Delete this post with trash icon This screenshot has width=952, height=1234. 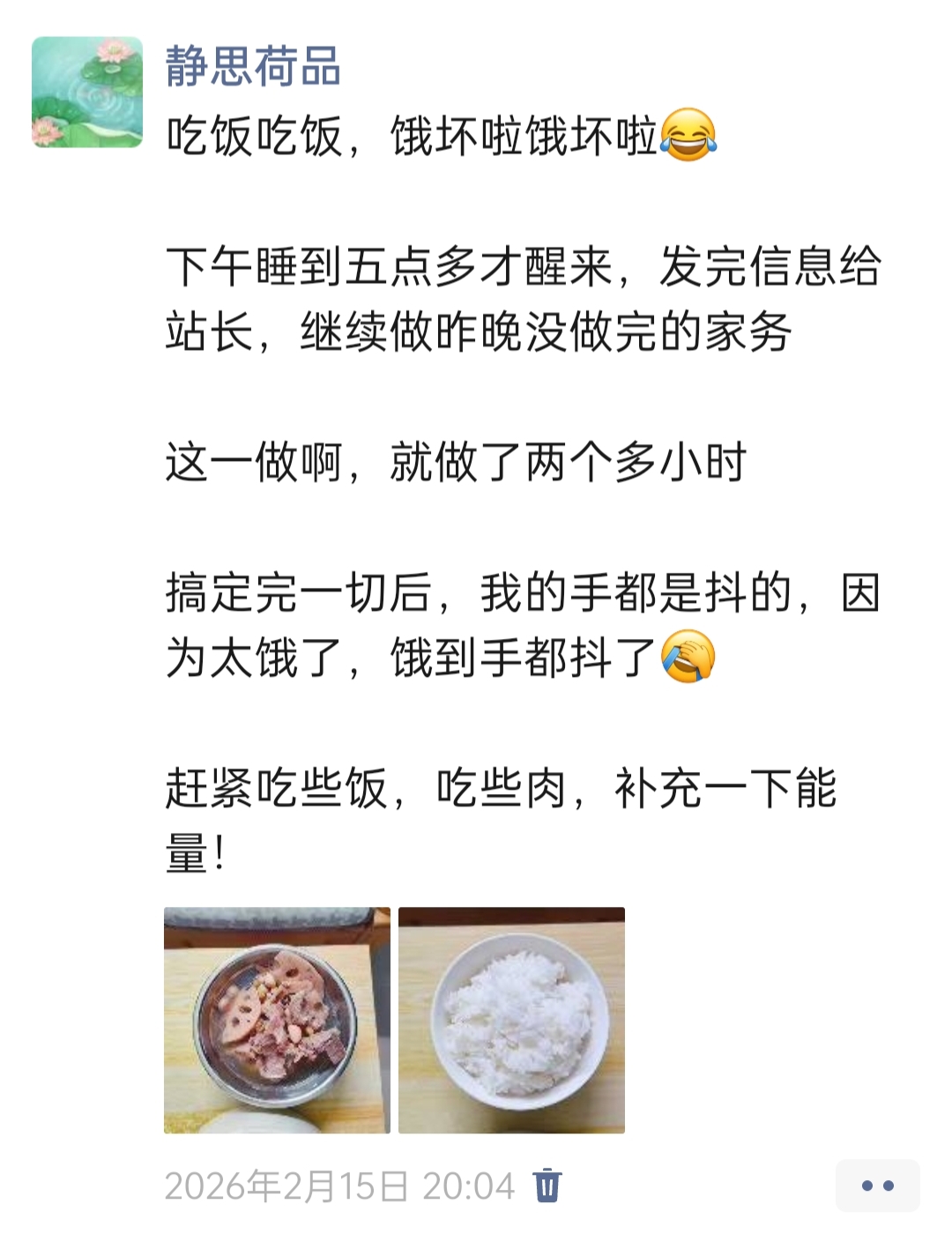click(x=547, y=1186)
